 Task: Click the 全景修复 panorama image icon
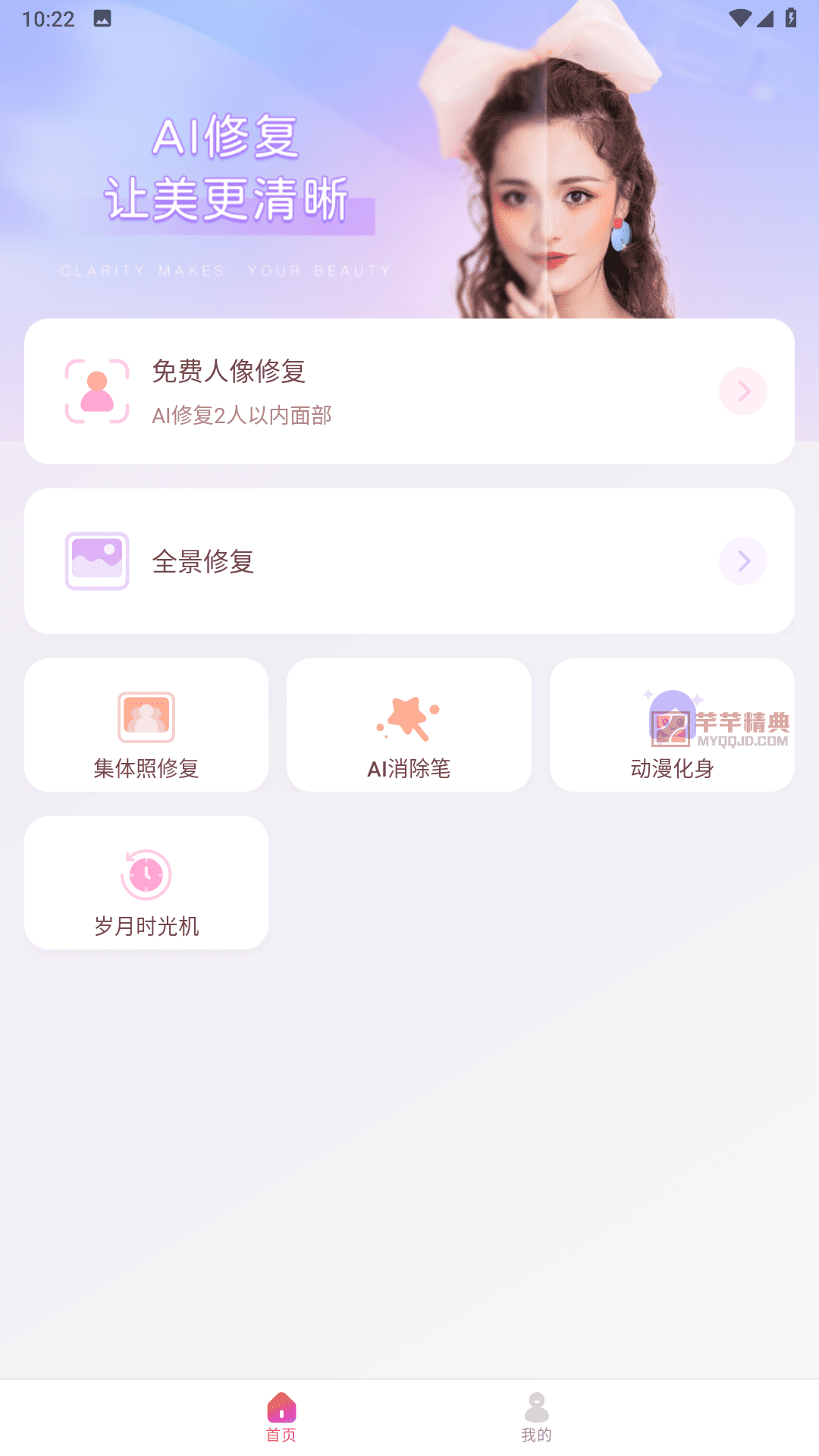pos(96,560)
